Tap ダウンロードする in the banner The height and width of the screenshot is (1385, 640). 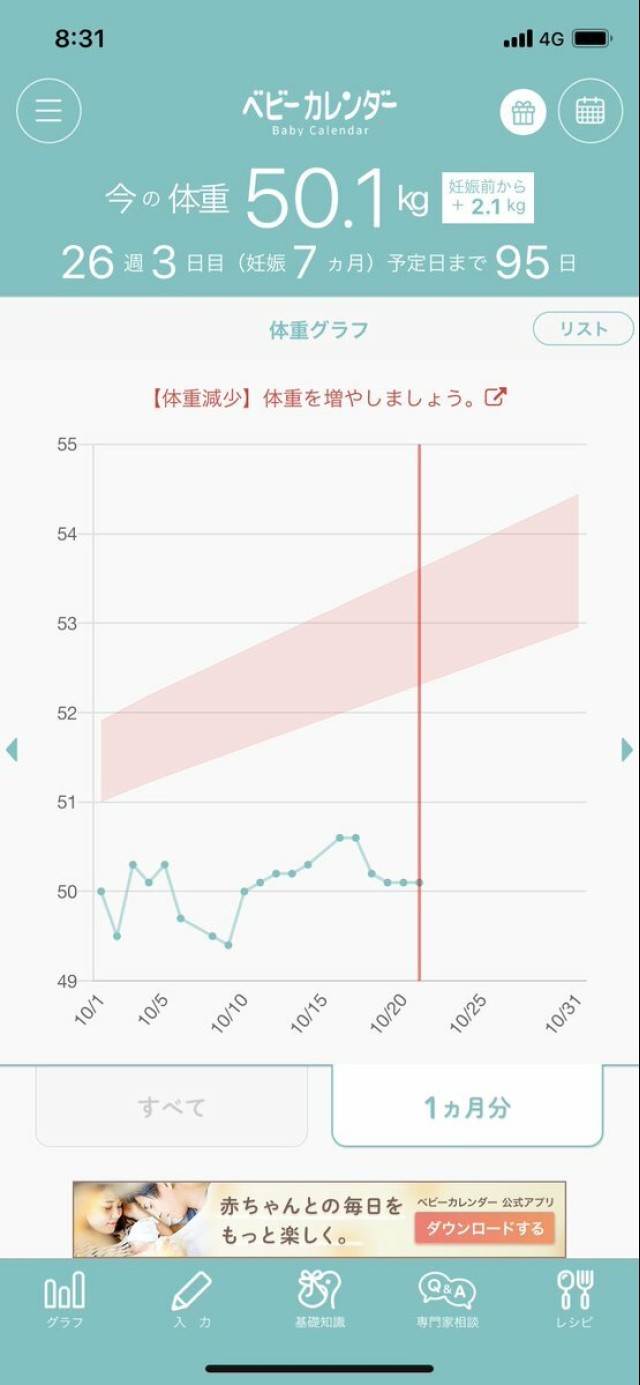485,1228
